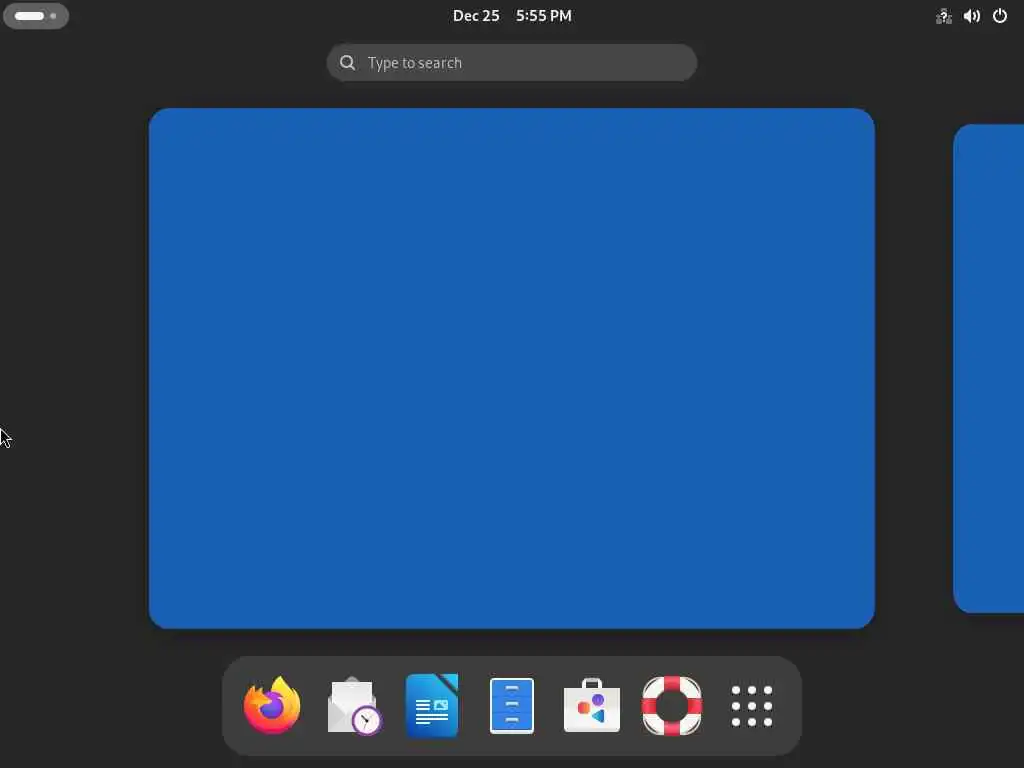Open the Files file manager
This screenshot has width=1024, height=768.
(x=512, y=706)
